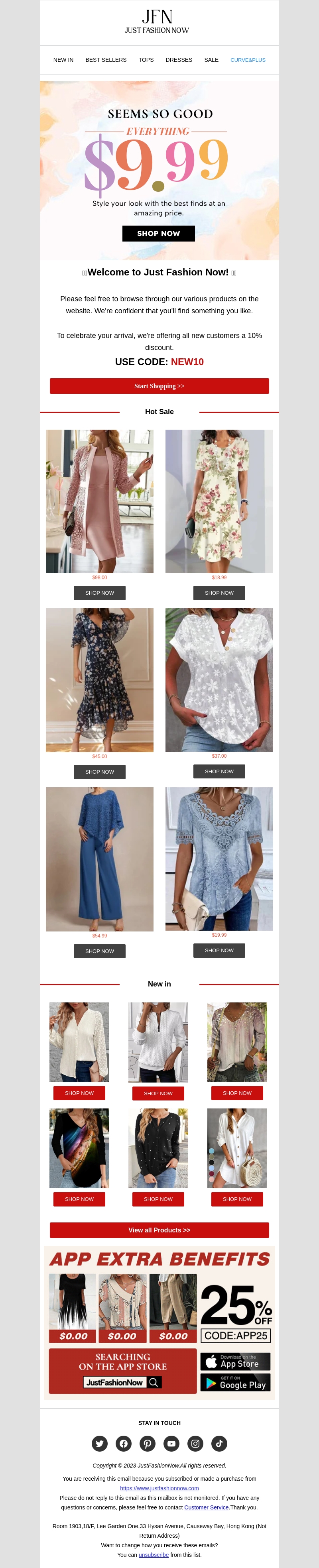Open the Instagram social icon
This screenshot has height=1568, width=319.
click(x=195, y=1443)
